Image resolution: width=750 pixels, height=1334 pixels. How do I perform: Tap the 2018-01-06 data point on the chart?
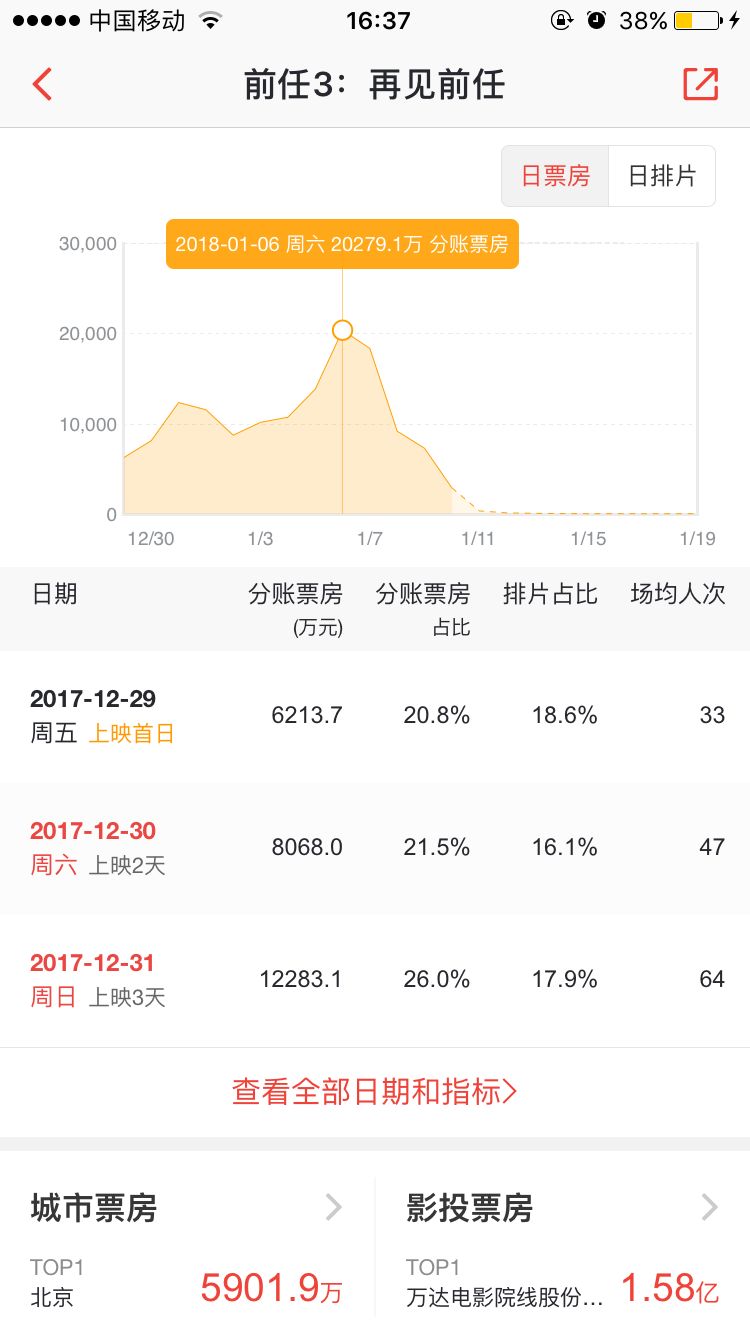(x=342, y=330)
